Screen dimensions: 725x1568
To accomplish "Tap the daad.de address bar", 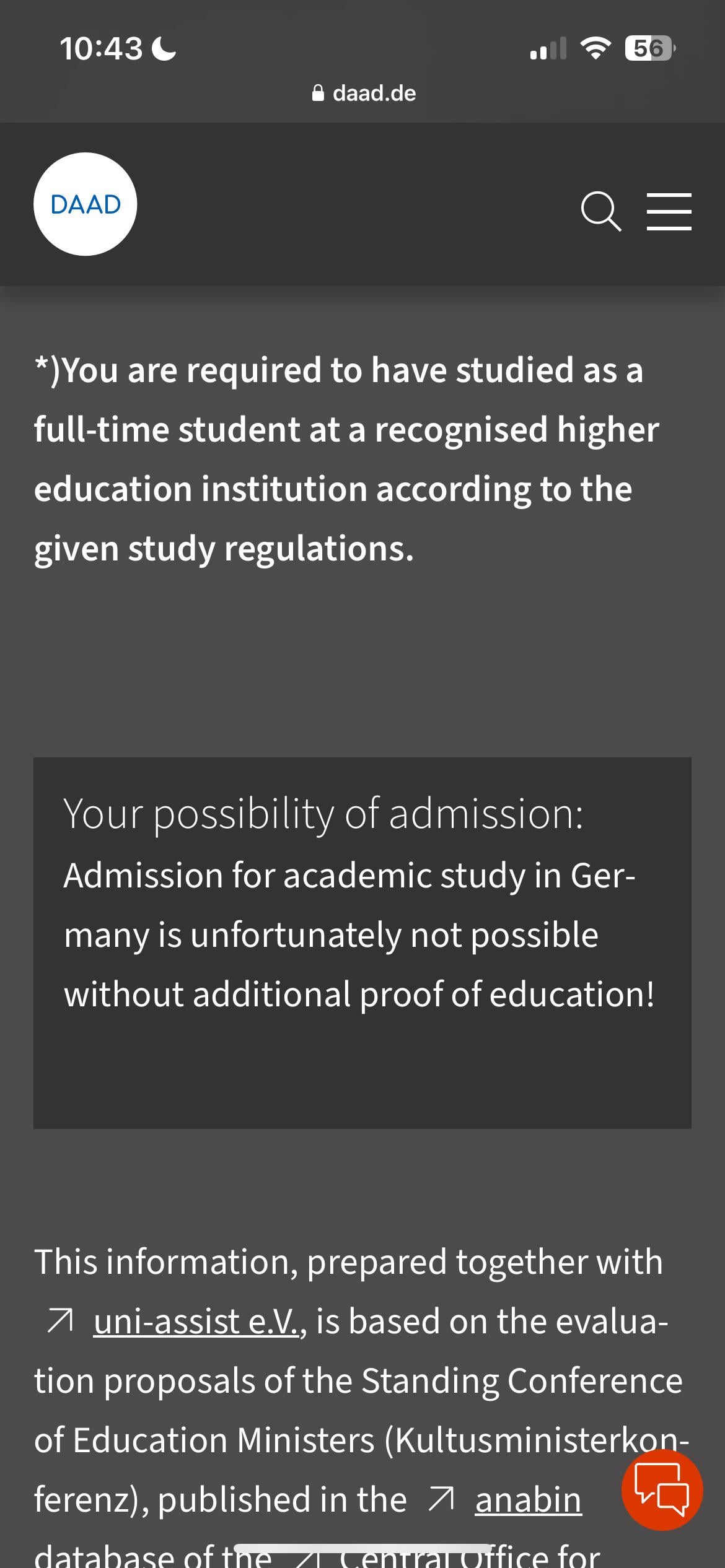I will [x=363, y=94].
